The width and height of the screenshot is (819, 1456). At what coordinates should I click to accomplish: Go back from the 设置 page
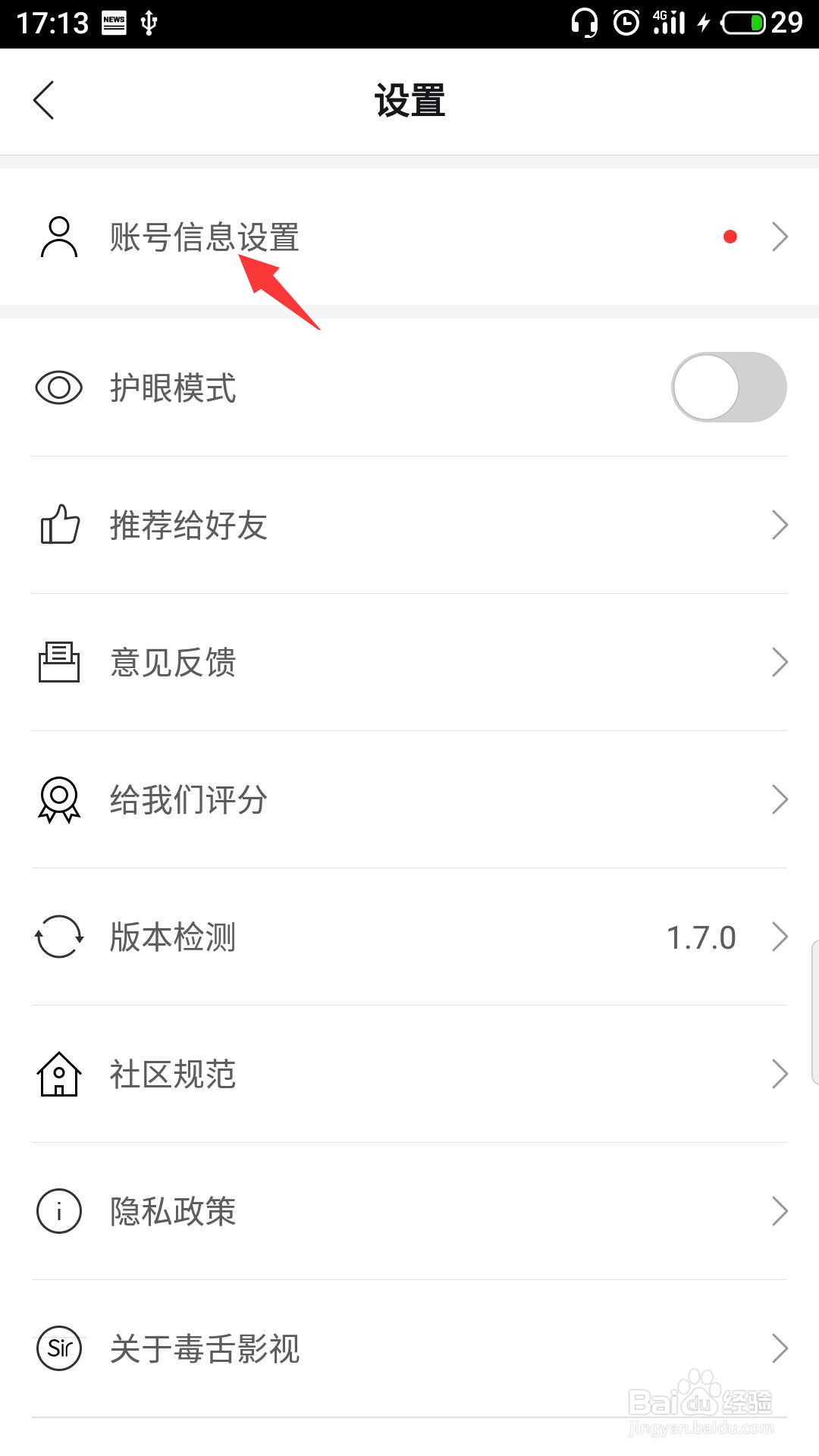[44, 100]
